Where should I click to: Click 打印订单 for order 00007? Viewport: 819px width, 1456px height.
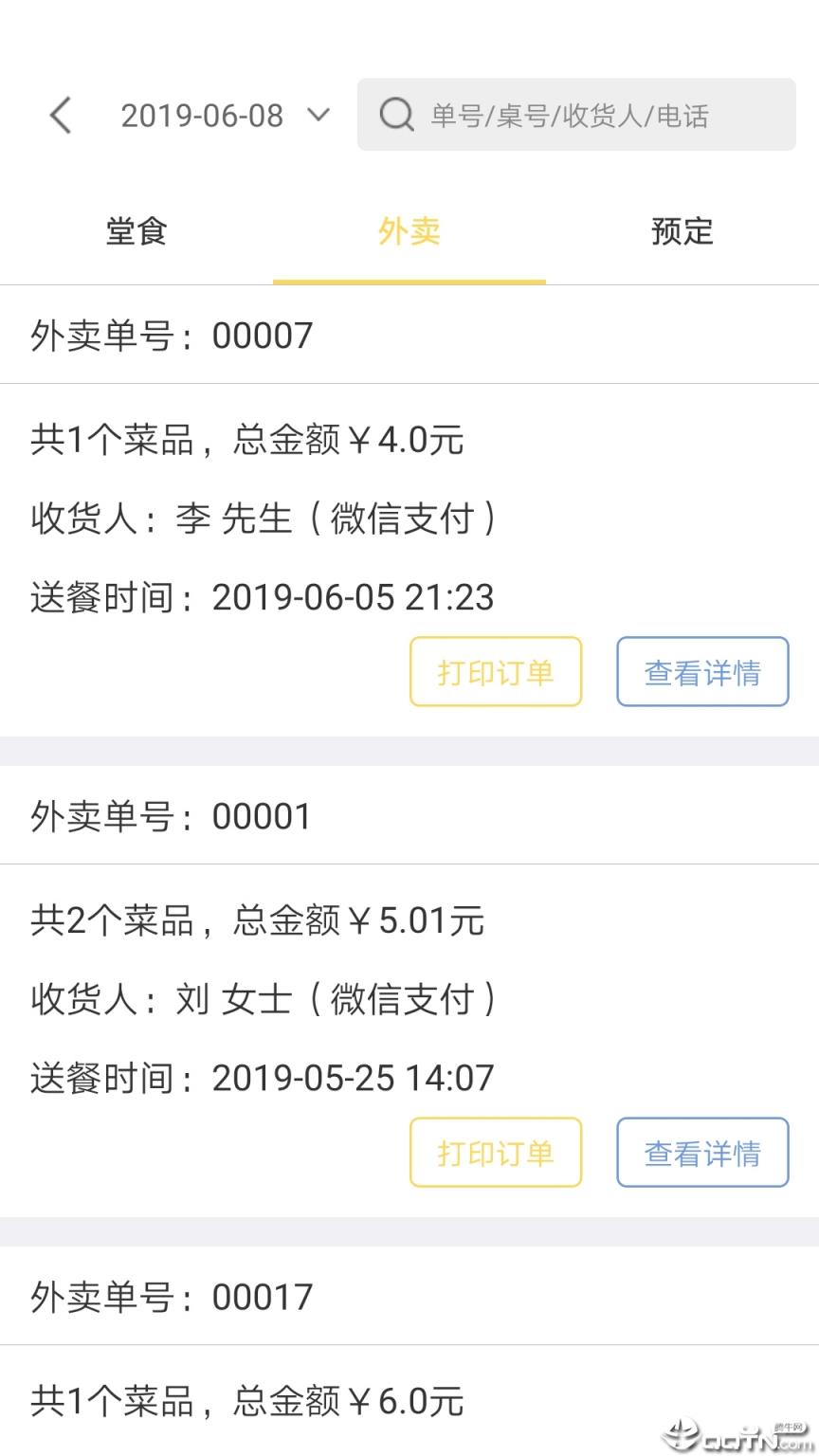[x=496, y=671]
